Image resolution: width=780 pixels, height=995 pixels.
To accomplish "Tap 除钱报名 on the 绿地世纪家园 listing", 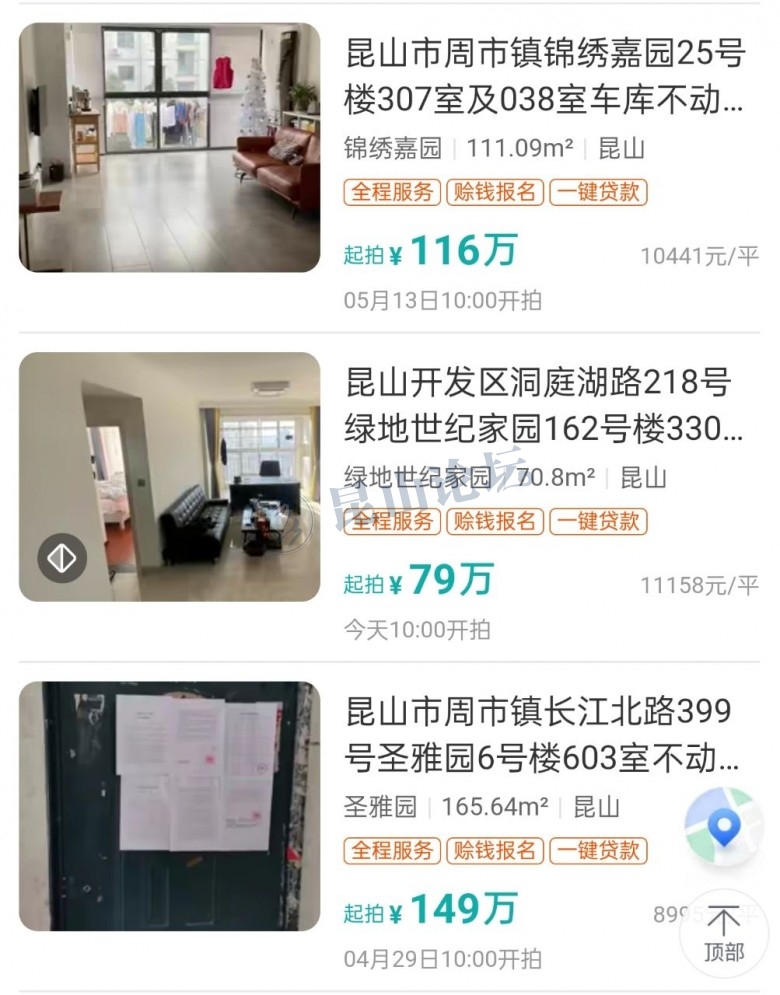I will coord(494,521).
